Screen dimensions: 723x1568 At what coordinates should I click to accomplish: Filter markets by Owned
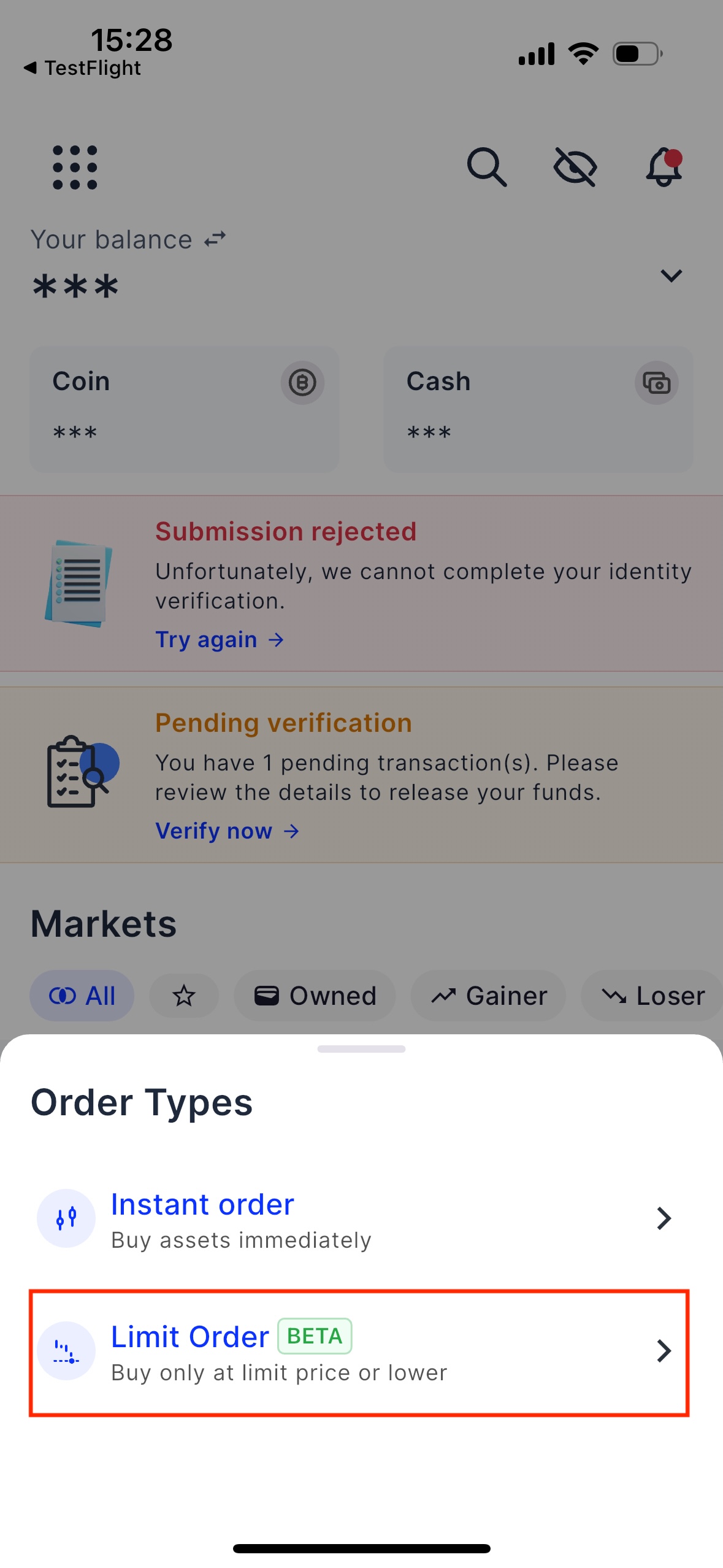[x=315, y=996]
